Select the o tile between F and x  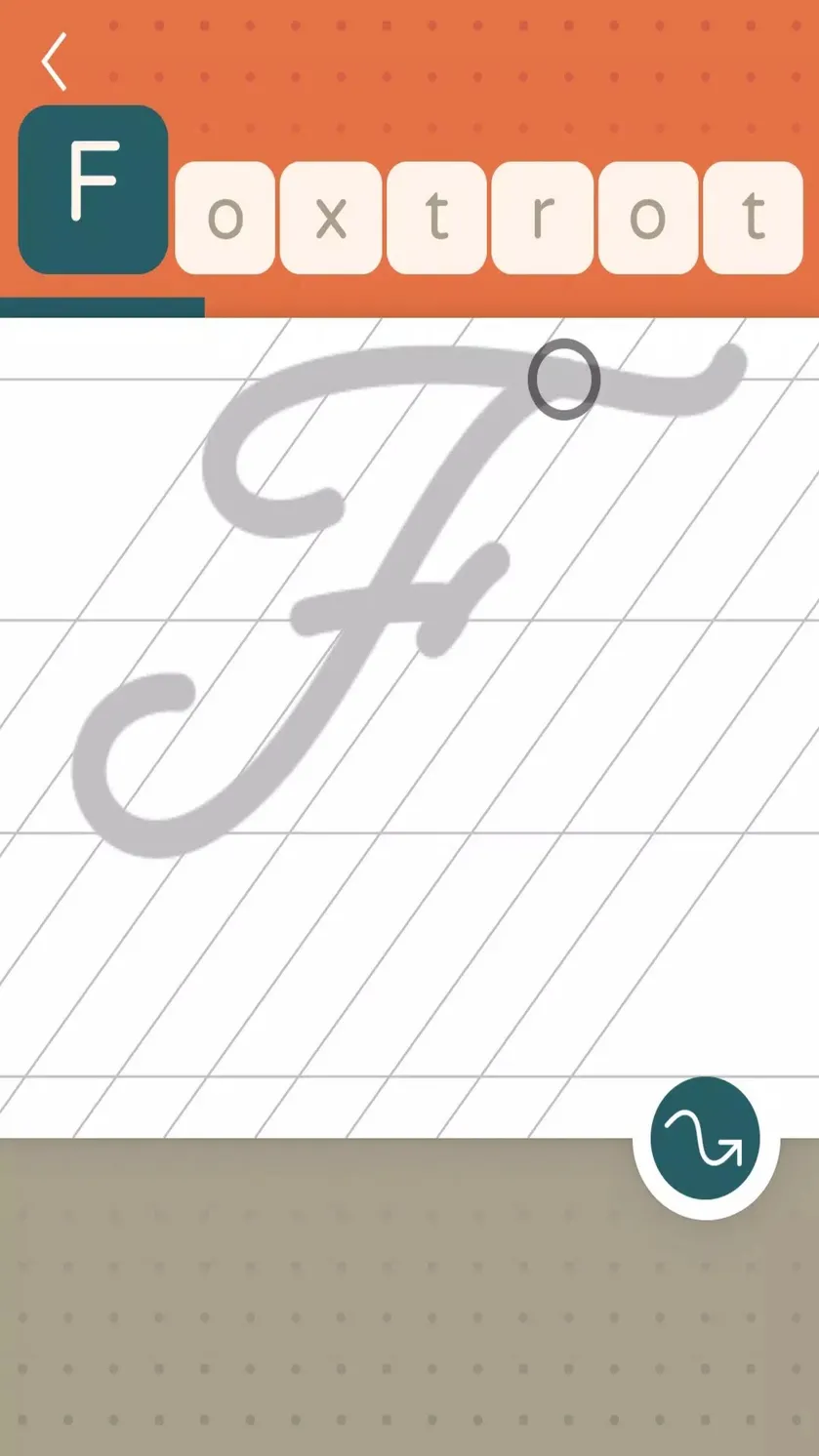tap(225, 218)
